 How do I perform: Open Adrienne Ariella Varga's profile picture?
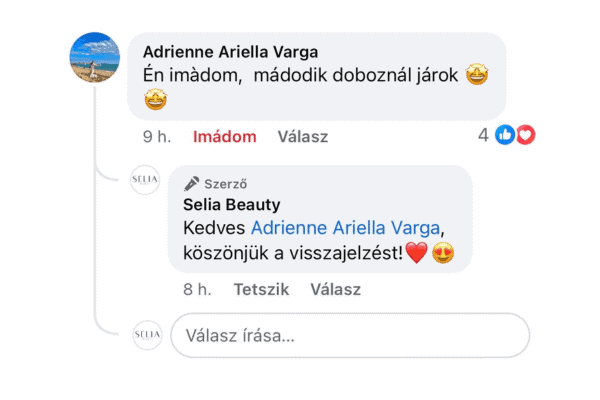pos(95,57)
